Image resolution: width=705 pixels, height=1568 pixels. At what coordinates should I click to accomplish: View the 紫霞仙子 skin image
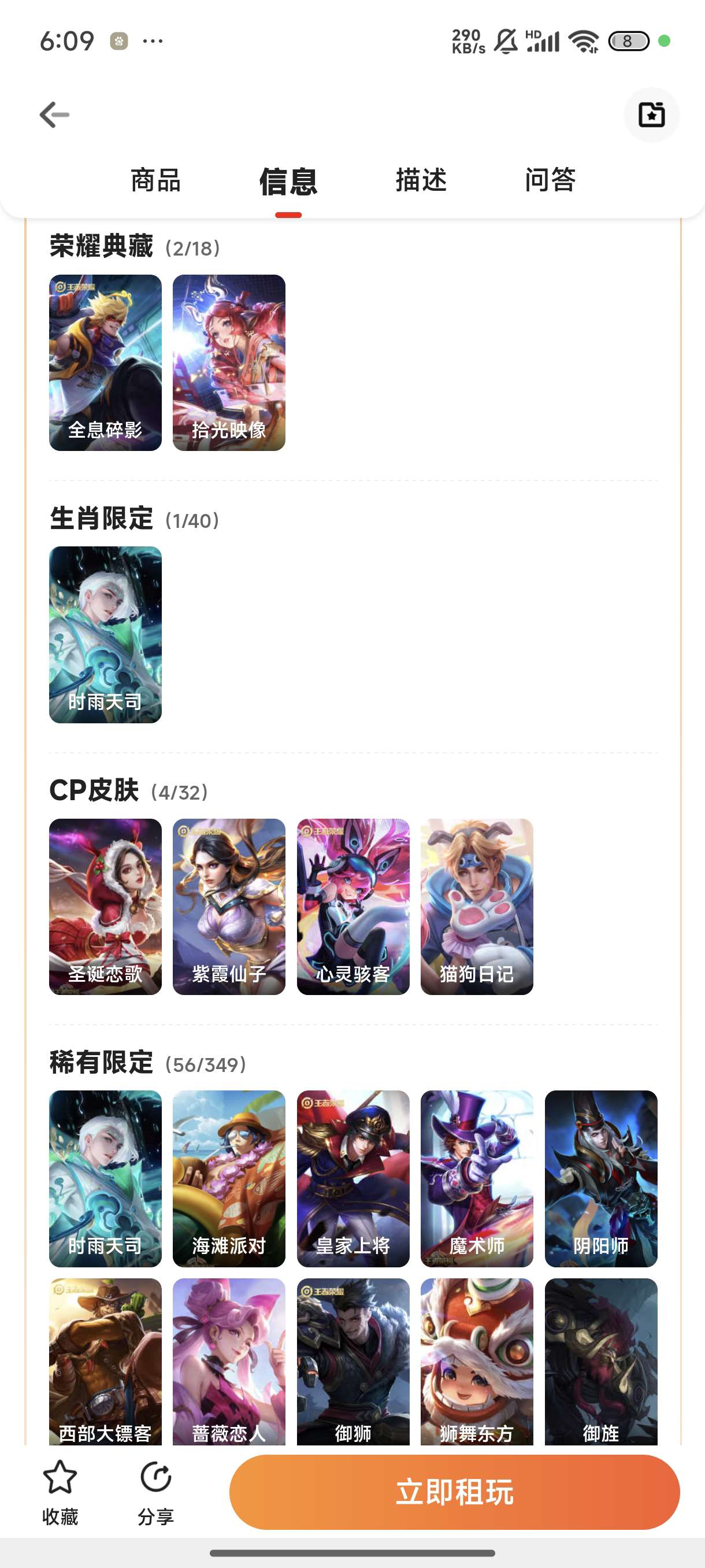(x=229, y=907)
